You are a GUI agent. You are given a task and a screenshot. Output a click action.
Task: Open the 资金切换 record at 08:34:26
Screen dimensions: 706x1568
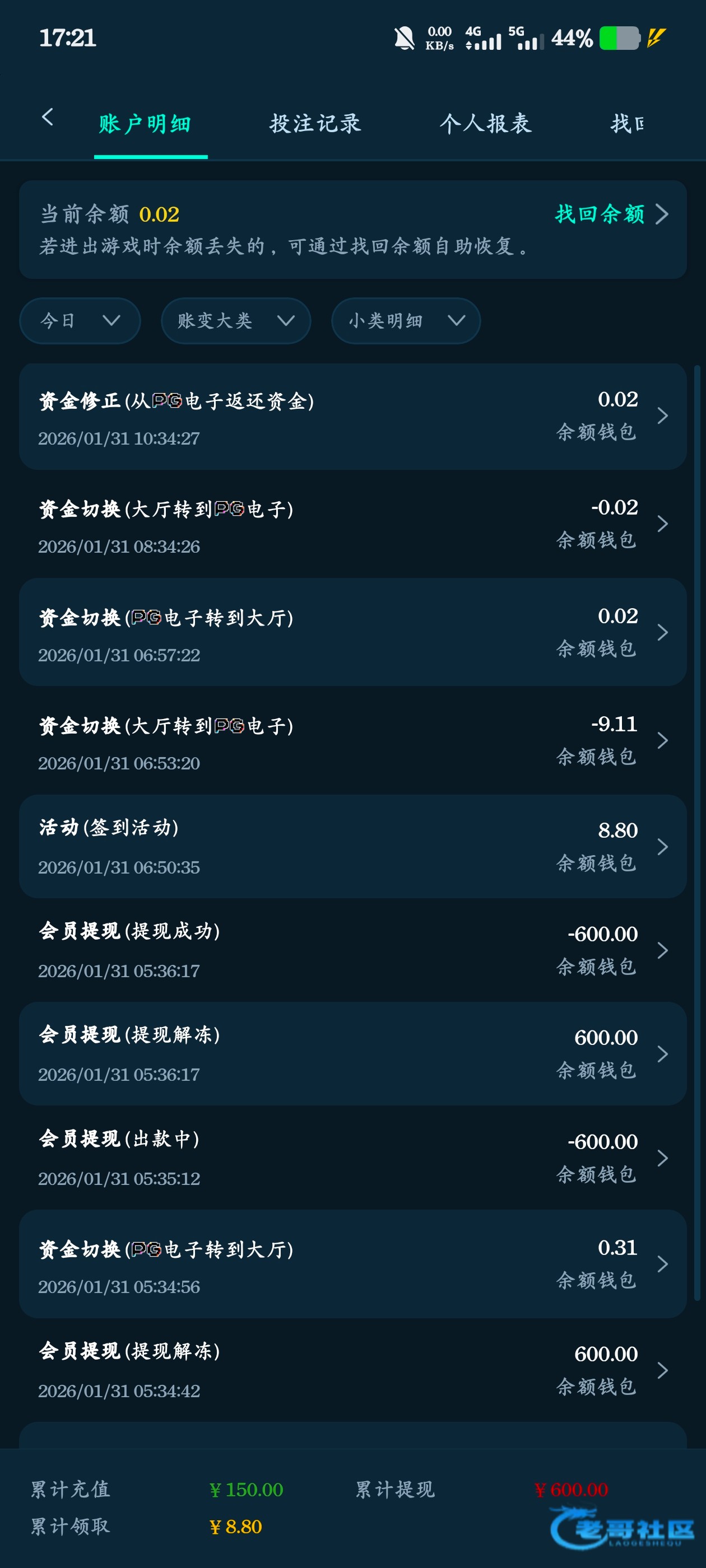click(x=352, y=525)
